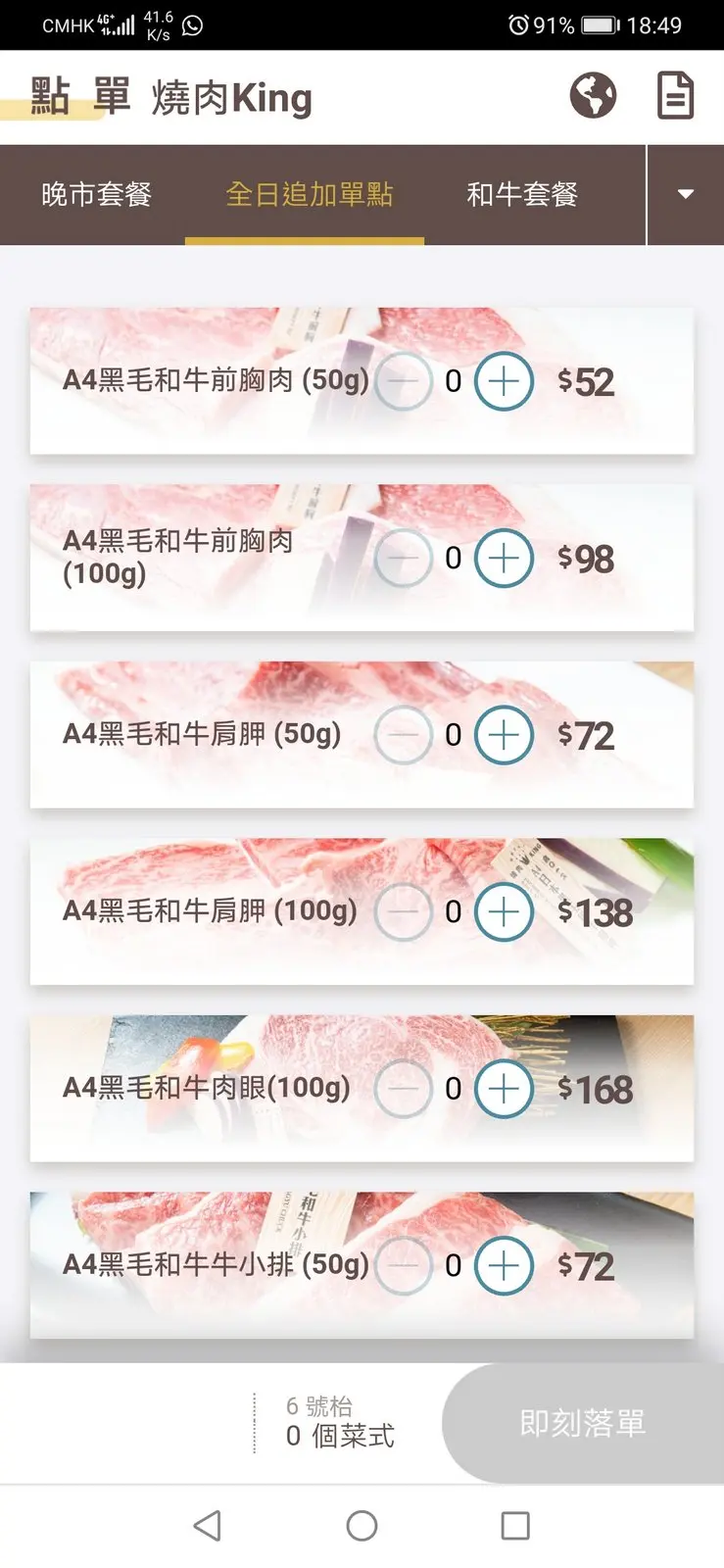Add one A4黑毛和牛肩胛 (50g)
The width and height of the screenshot is (724, 1568).
point(504,735)
